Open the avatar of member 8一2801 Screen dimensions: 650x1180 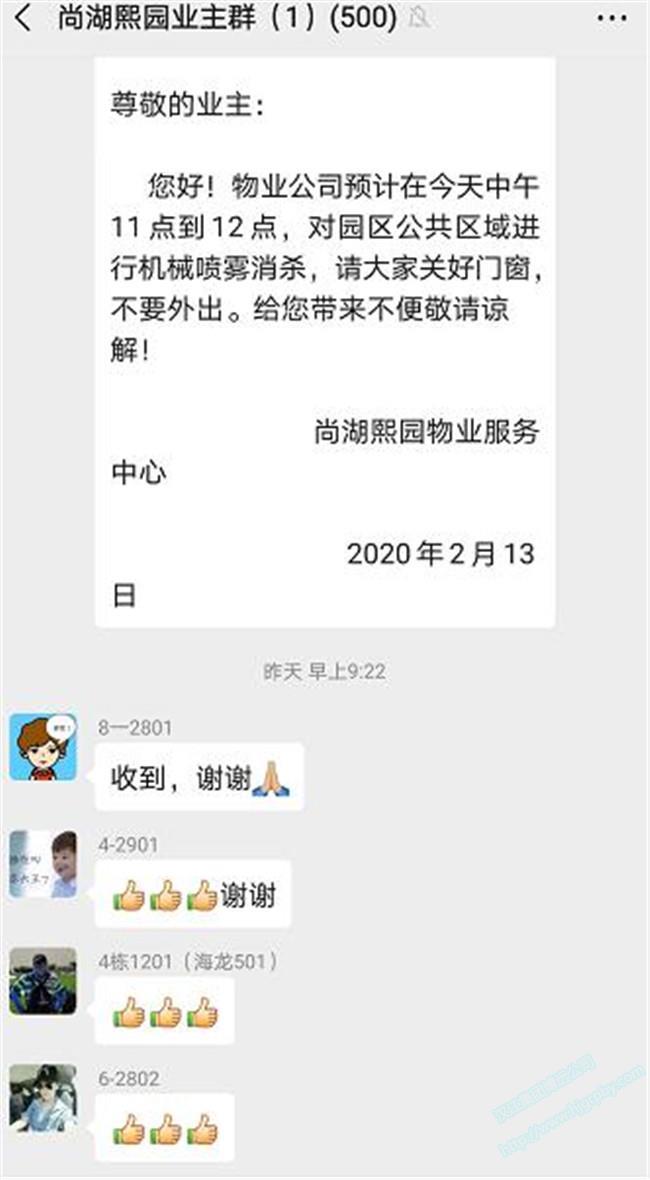(x=43, y=747)
